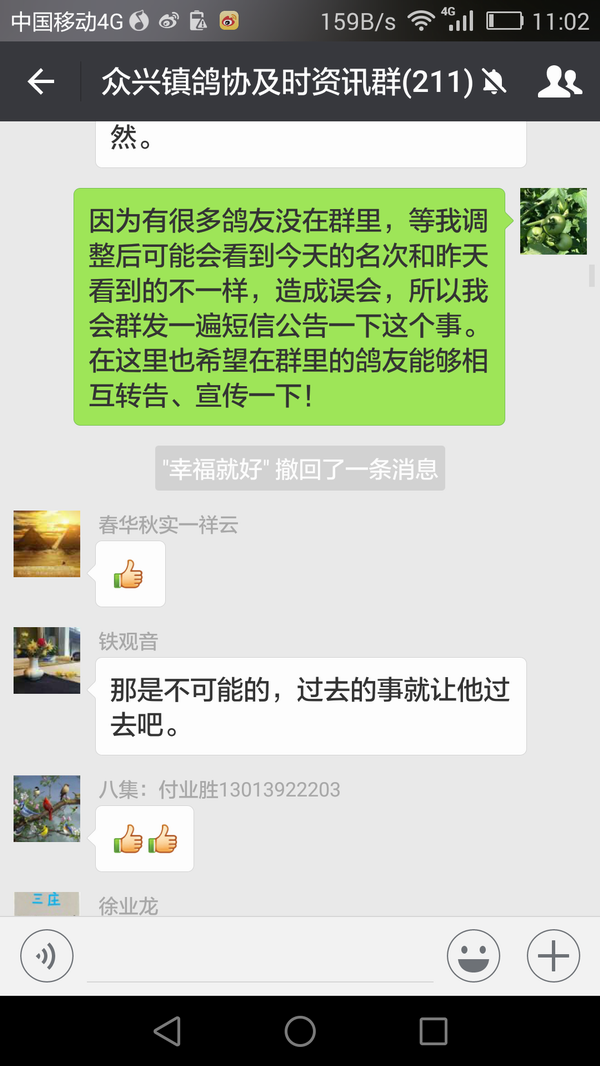Open recent apps from navigation bar
This screenshot has height=1066, width=600.
coord(433,1031)
